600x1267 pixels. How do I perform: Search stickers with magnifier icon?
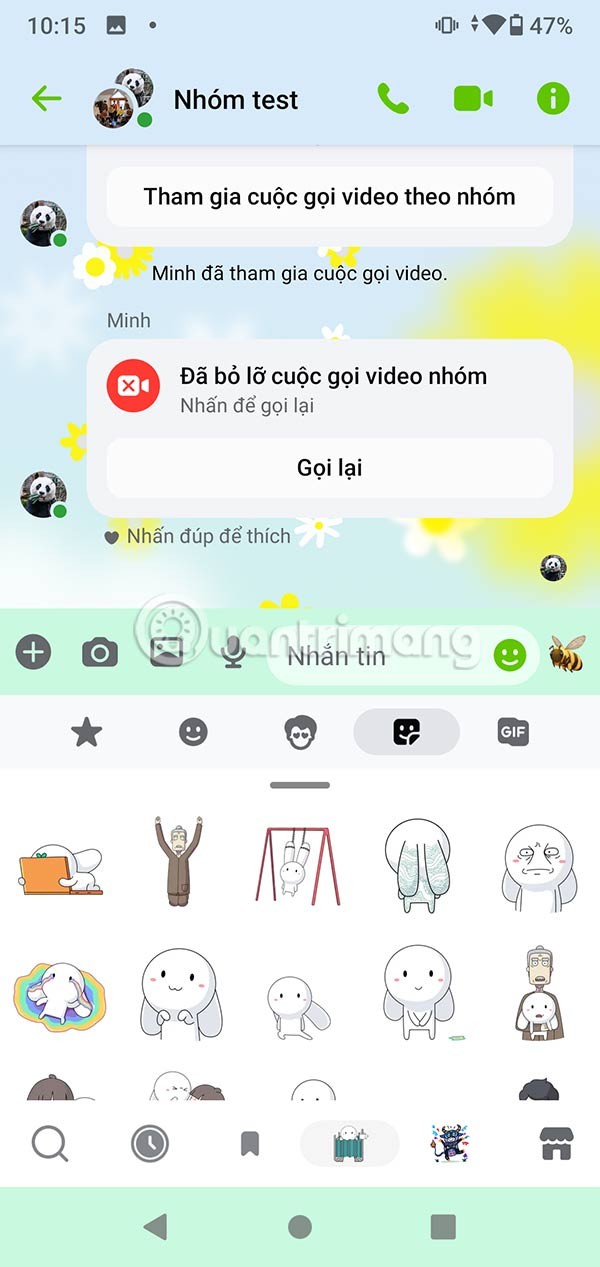[49, 1143]
